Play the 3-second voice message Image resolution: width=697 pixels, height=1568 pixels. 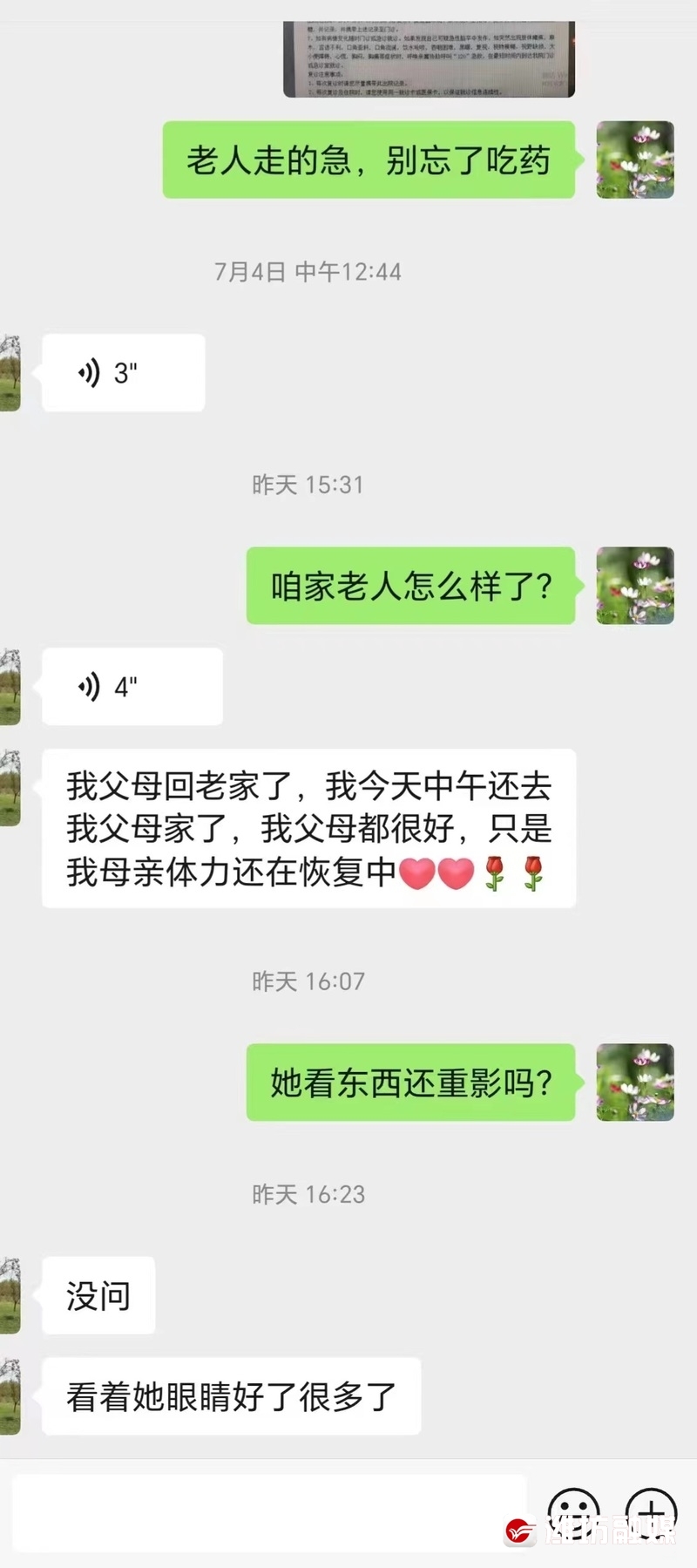tap(123, 373)
